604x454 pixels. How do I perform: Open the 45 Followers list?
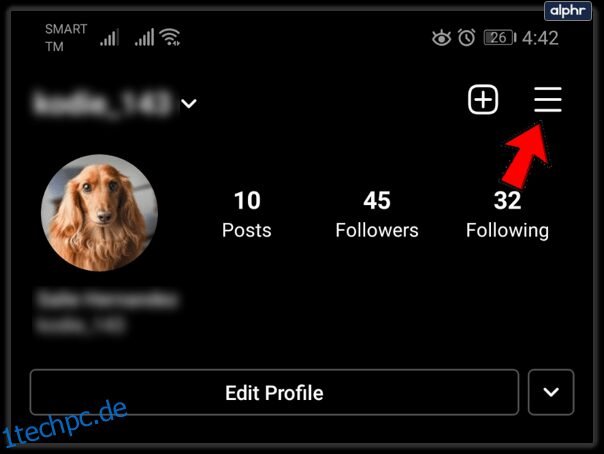pyautogui.click(x=377, y=214)
